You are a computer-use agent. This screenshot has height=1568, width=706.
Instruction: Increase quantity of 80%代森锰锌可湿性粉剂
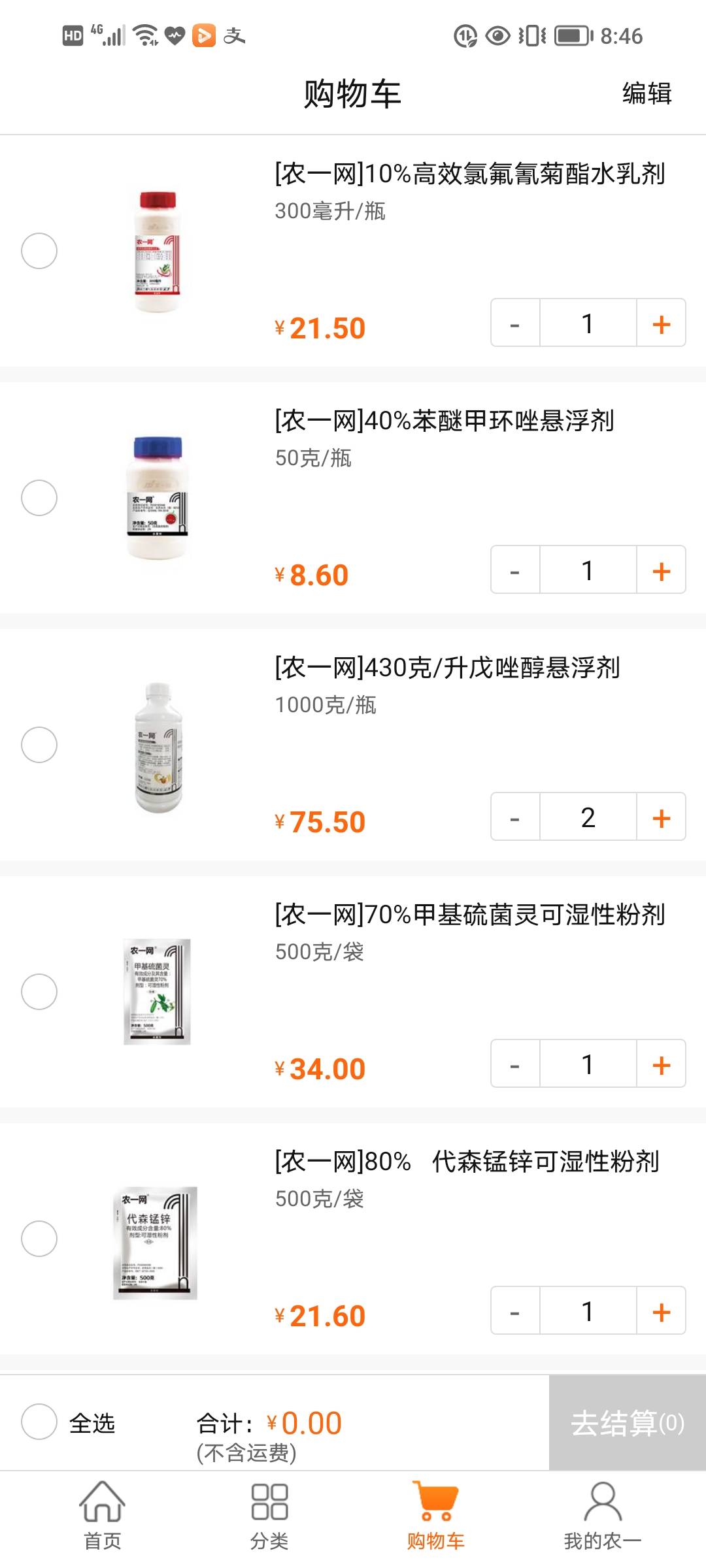click(x=662, y=1311)
